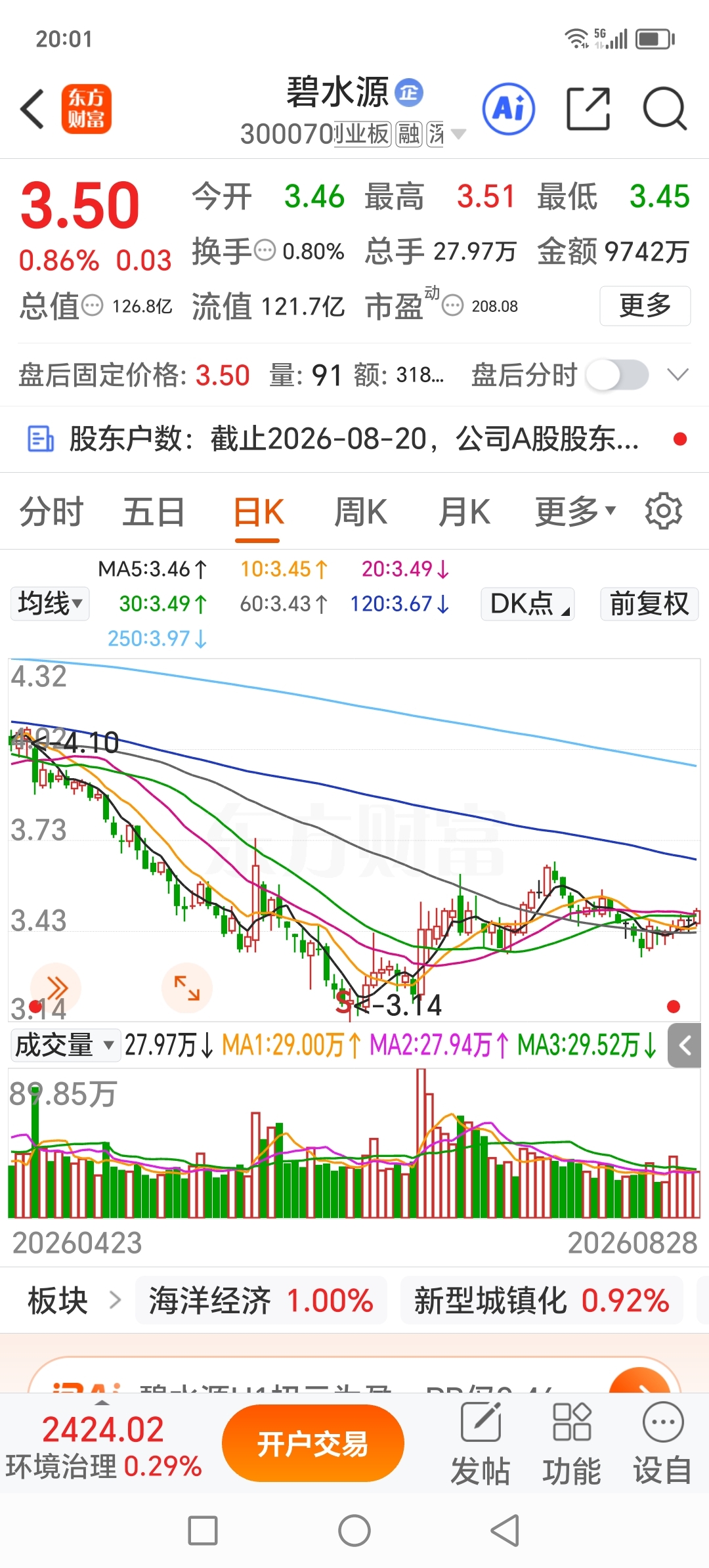The height and width of the screenshot is (1568, 709).
Task: Toggle the 盘后分时 switch
Action: click(617, 376)
